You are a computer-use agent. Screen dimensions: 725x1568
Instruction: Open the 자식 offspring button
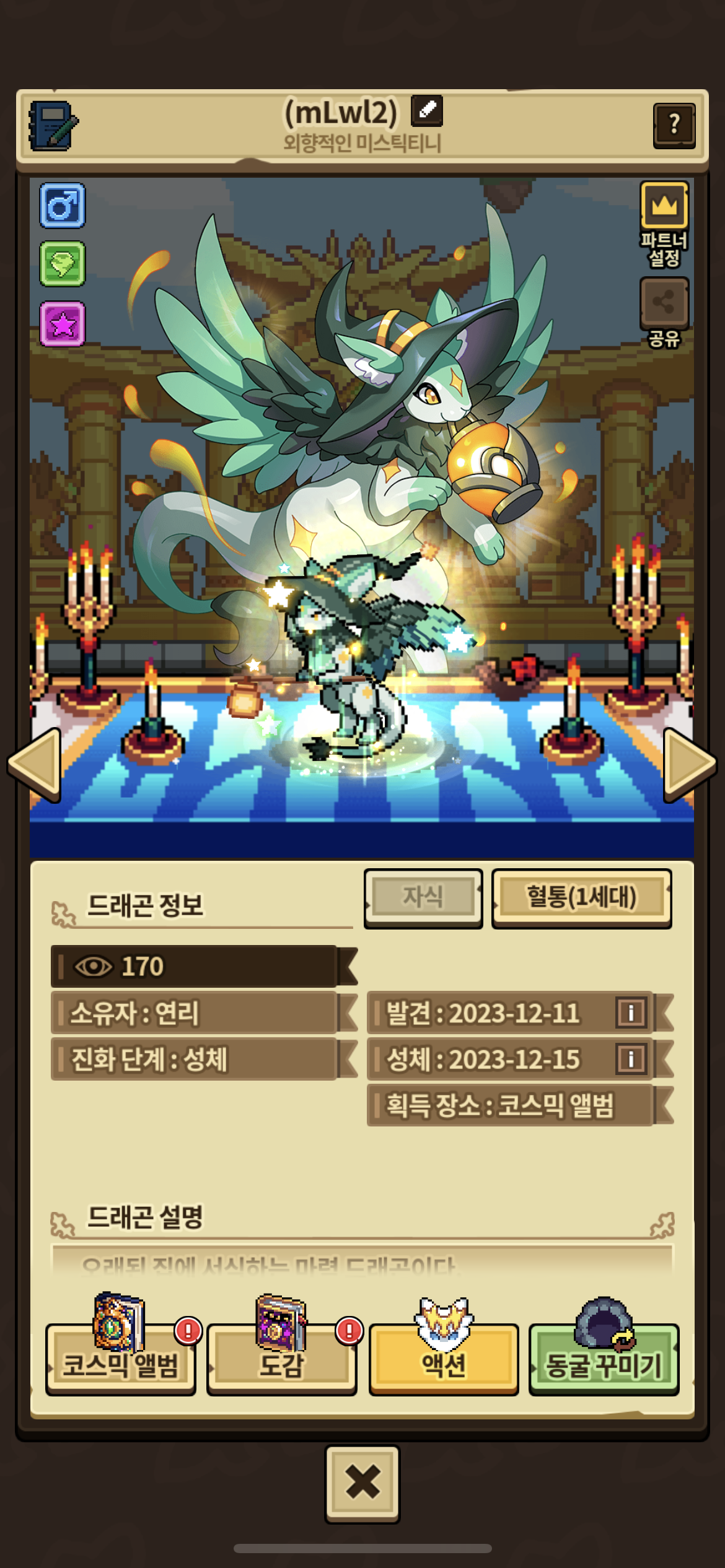(x=423, y=897)
